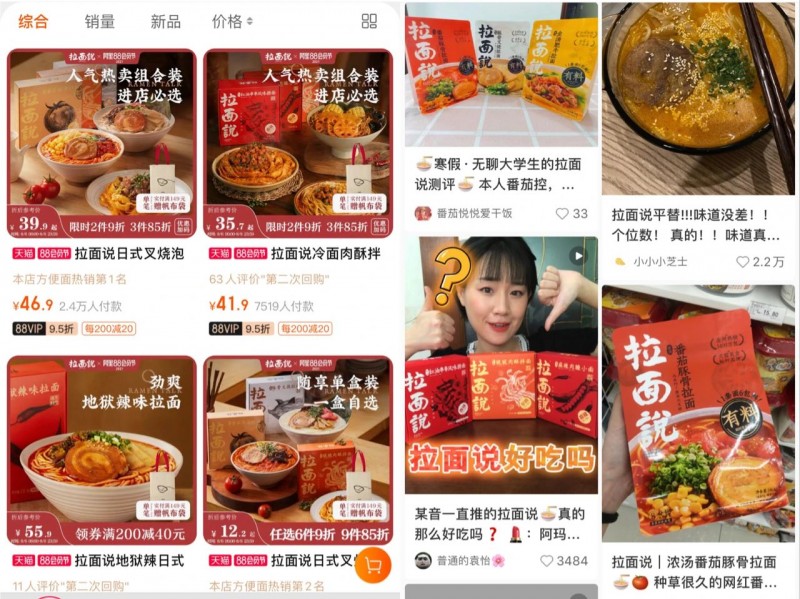This screenshot has height=599, width=800.
Task: Open the 随享单盒装 product card
Action: tap(298, 448)
